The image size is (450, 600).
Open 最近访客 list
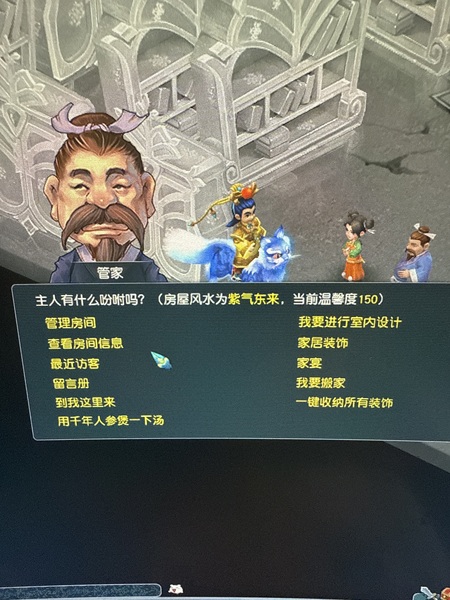pos(75,364)
